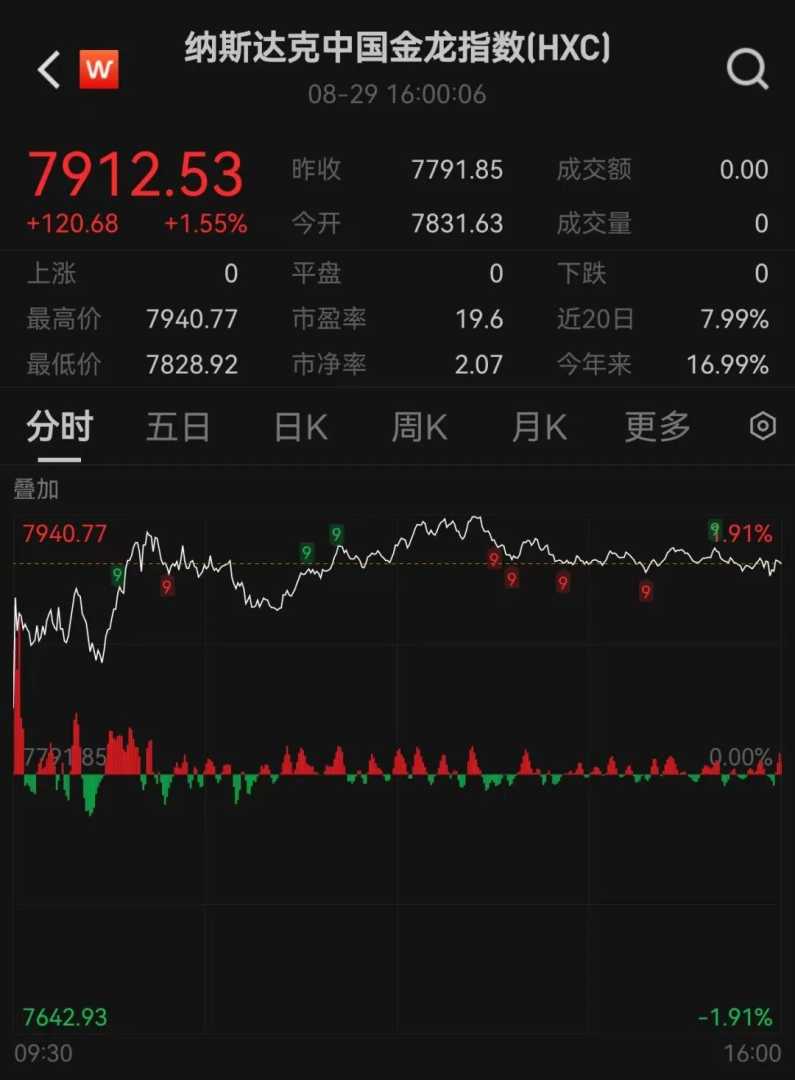Show the 月K chart tab
The height and width of the screenshot is (1080, 795).
(539, 427)
